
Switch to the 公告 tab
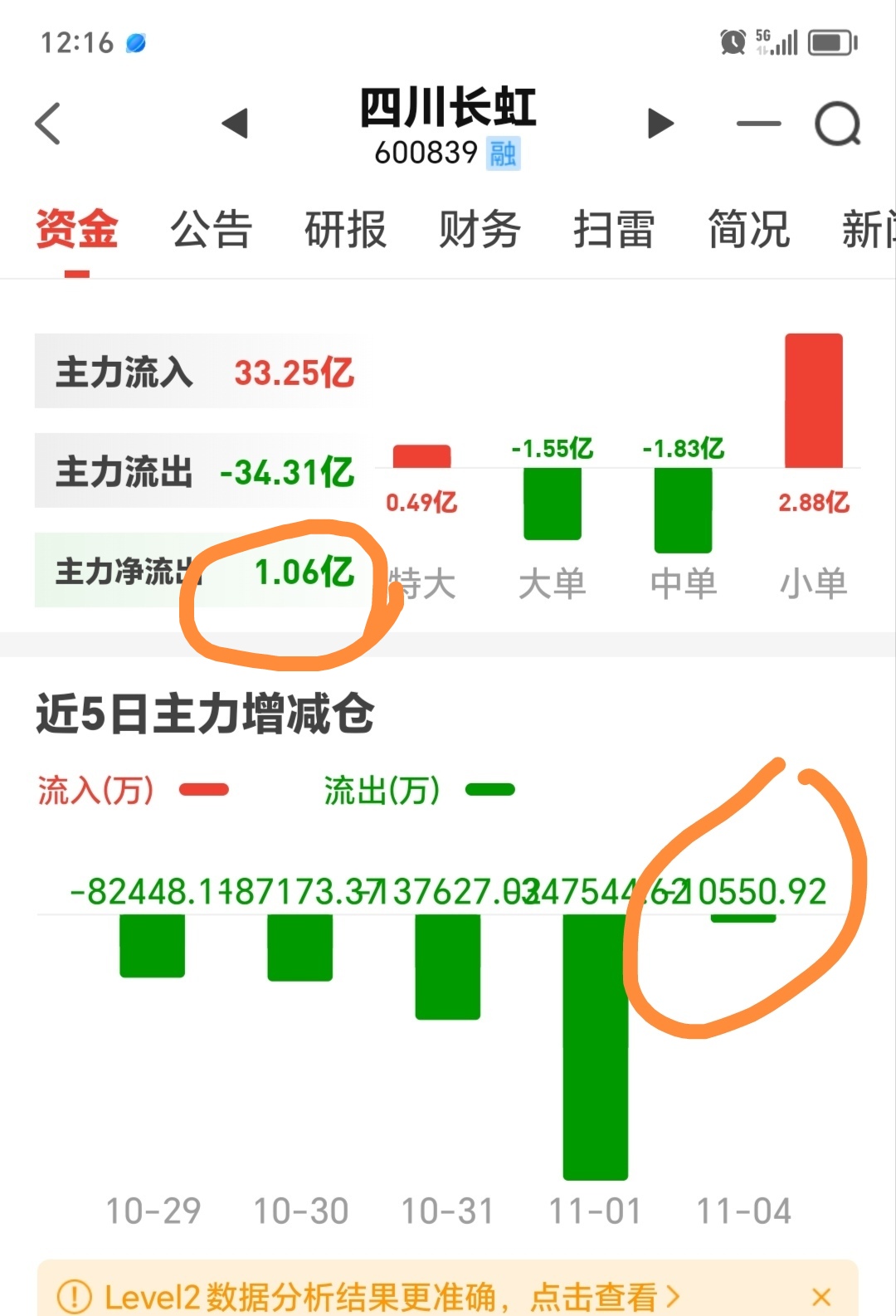[x=211, y=231]
